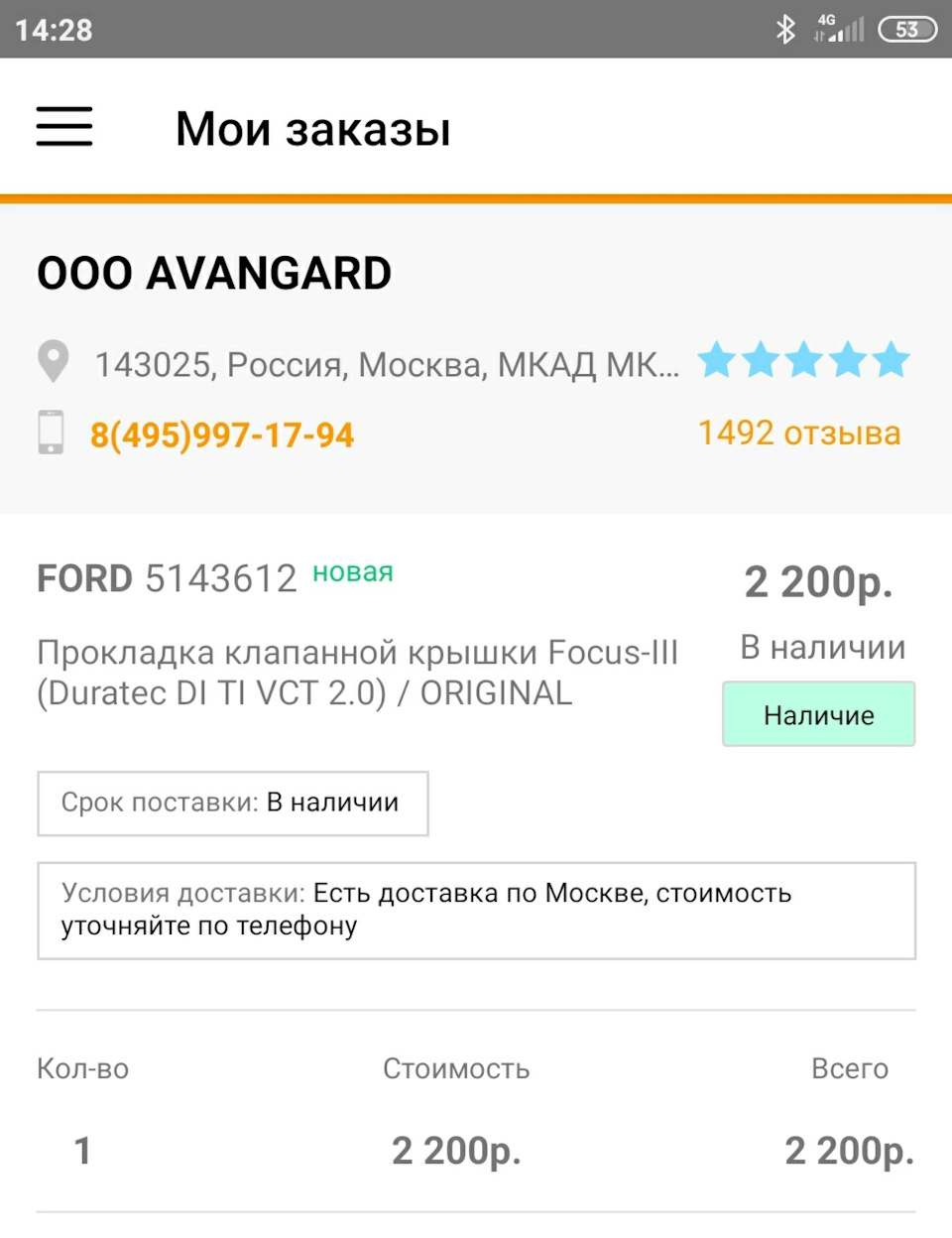
Task: Select the FORD 5143612 part number
Action: pos(166,577)
